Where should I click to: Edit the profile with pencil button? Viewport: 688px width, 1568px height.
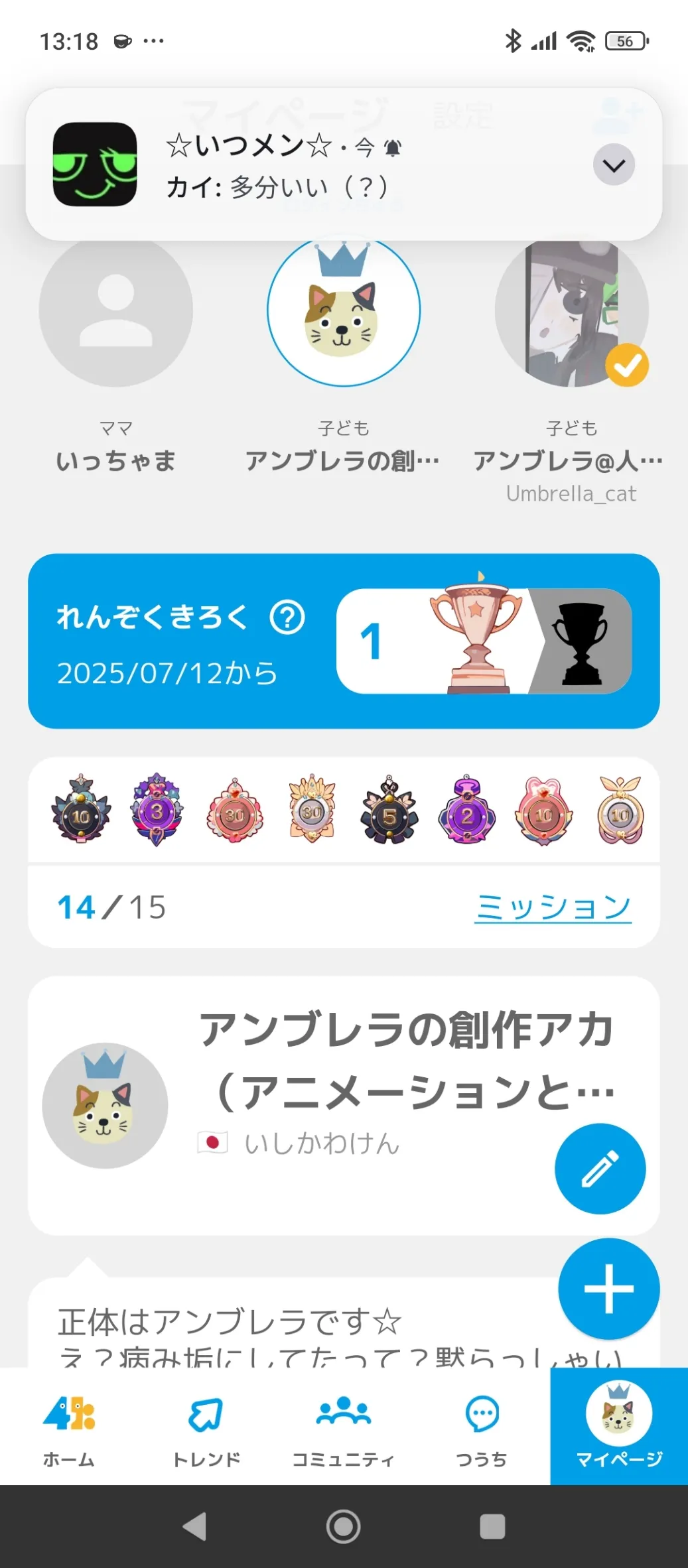(600, 1168)
